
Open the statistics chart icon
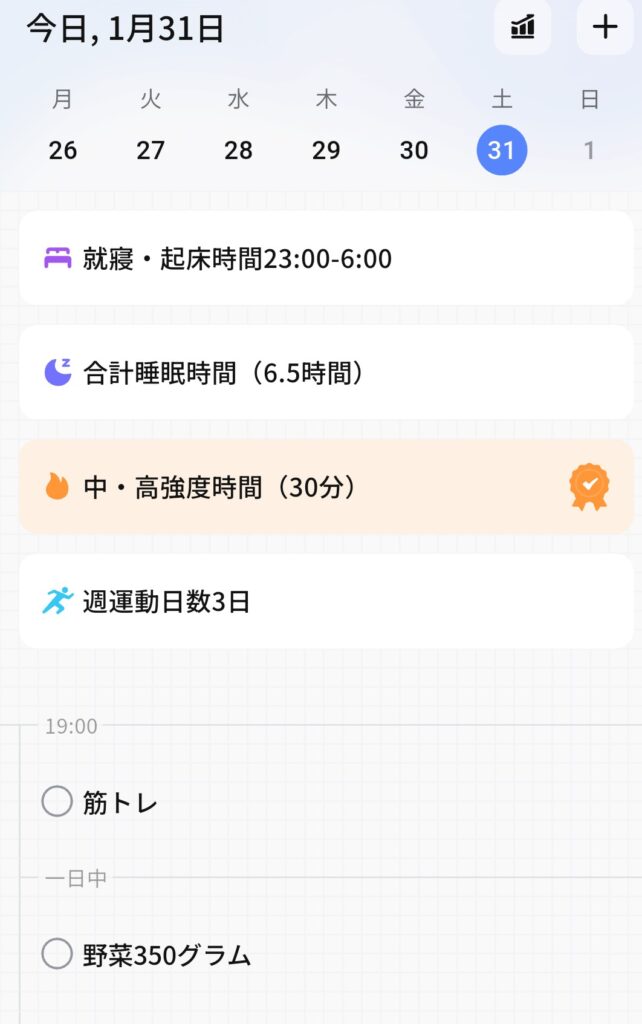(522, 27)
